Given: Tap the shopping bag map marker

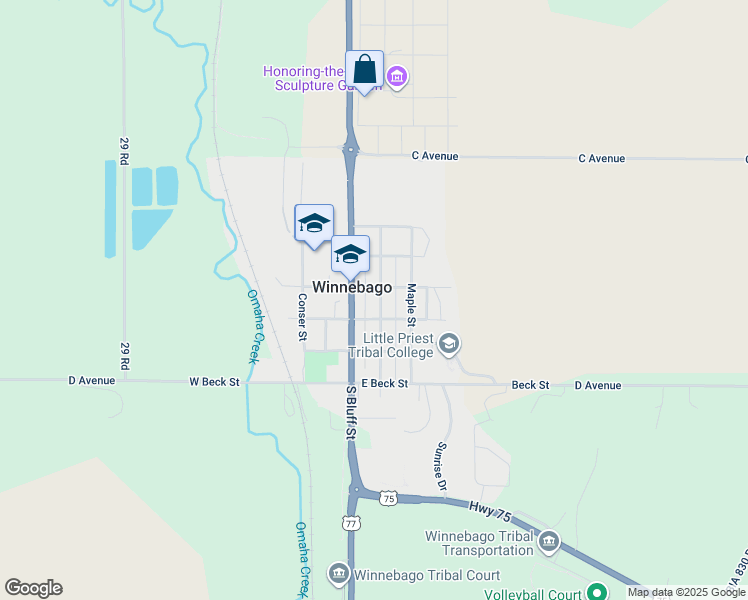Looking at the screenshot, I should click(x=364, y=73).
